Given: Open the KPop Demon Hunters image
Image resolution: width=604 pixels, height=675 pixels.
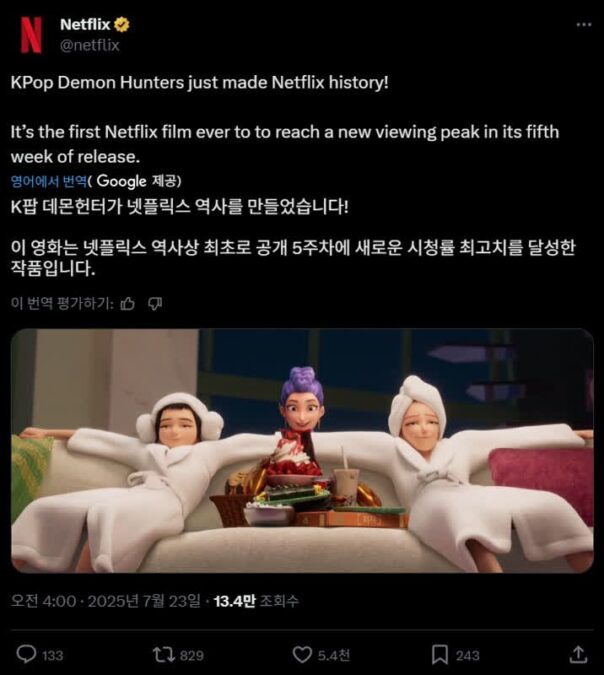Looking at the screenshot, I should point(302,450).
